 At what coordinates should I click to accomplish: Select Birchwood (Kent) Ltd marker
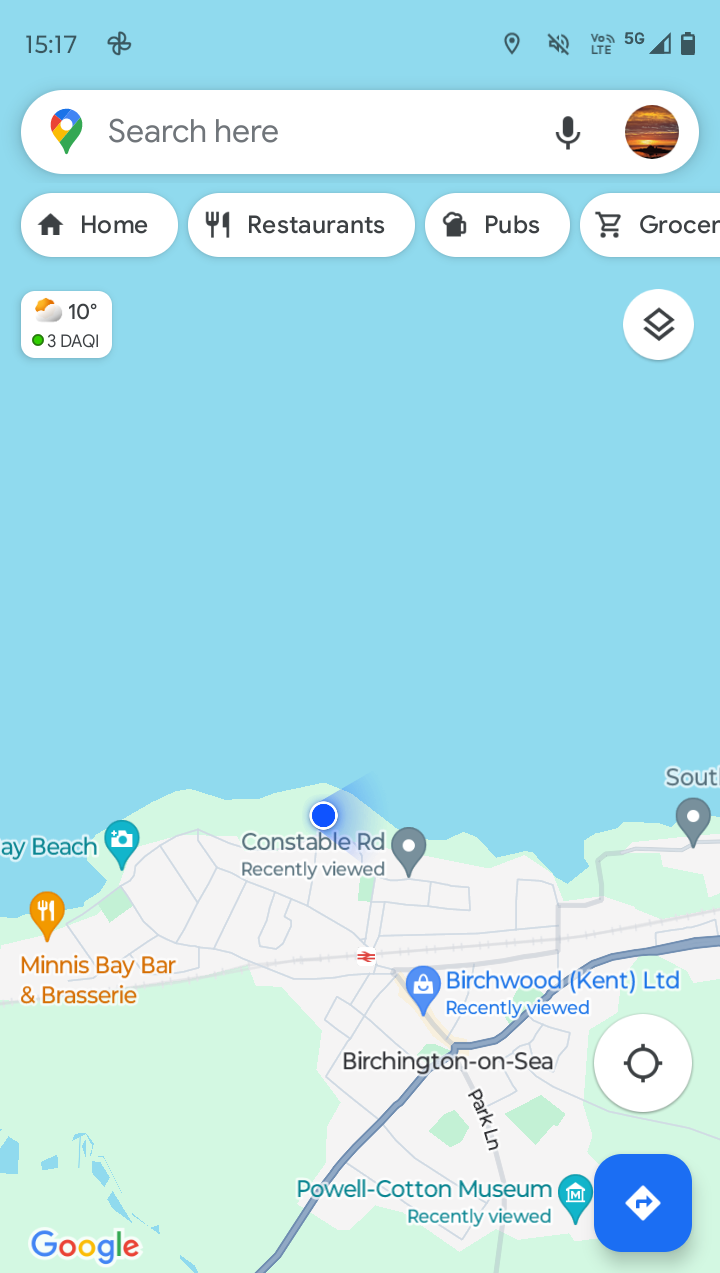pos(424,986)
